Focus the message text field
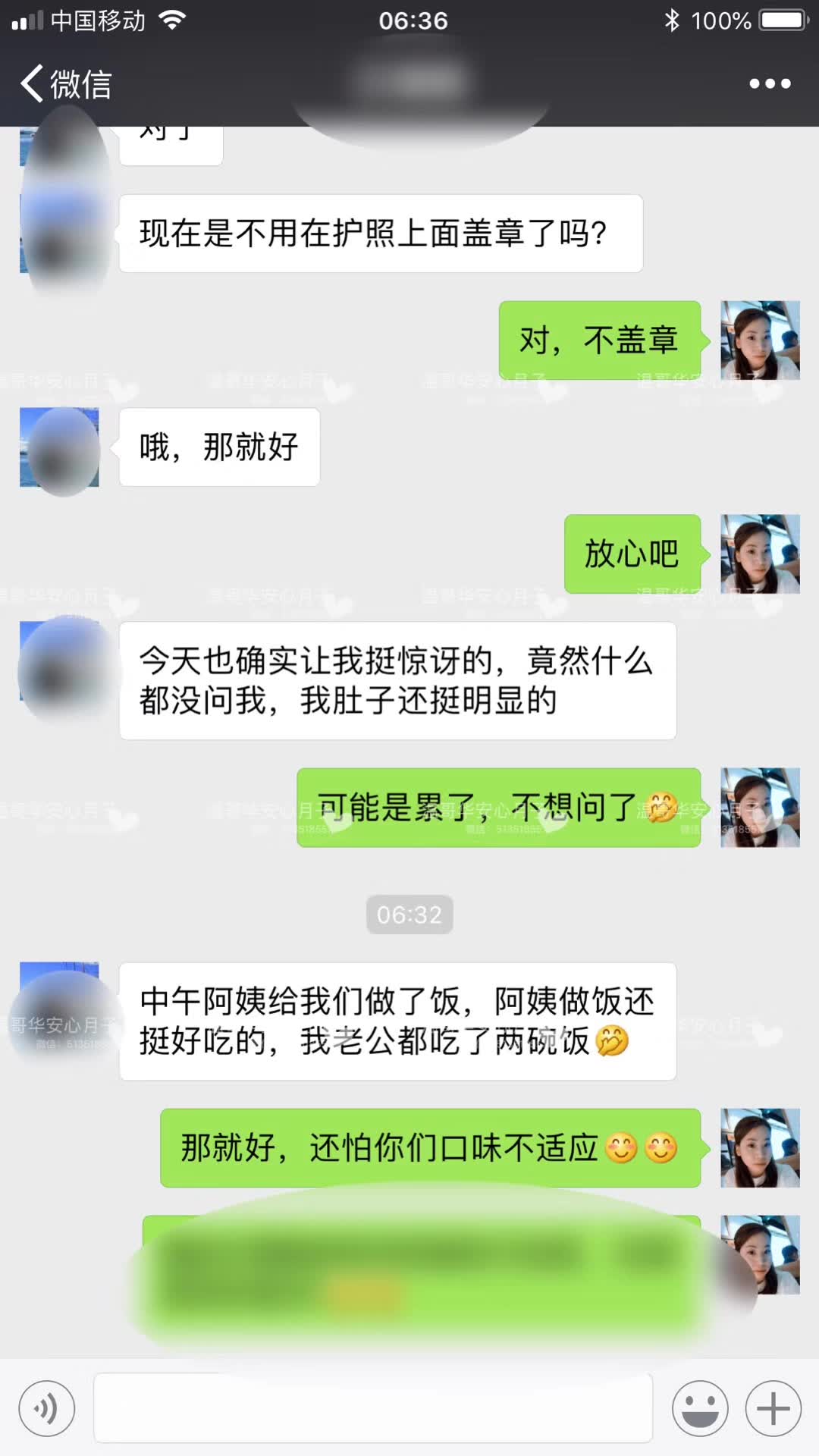This screenshot has width=819, height=1456. [372, 1409]
